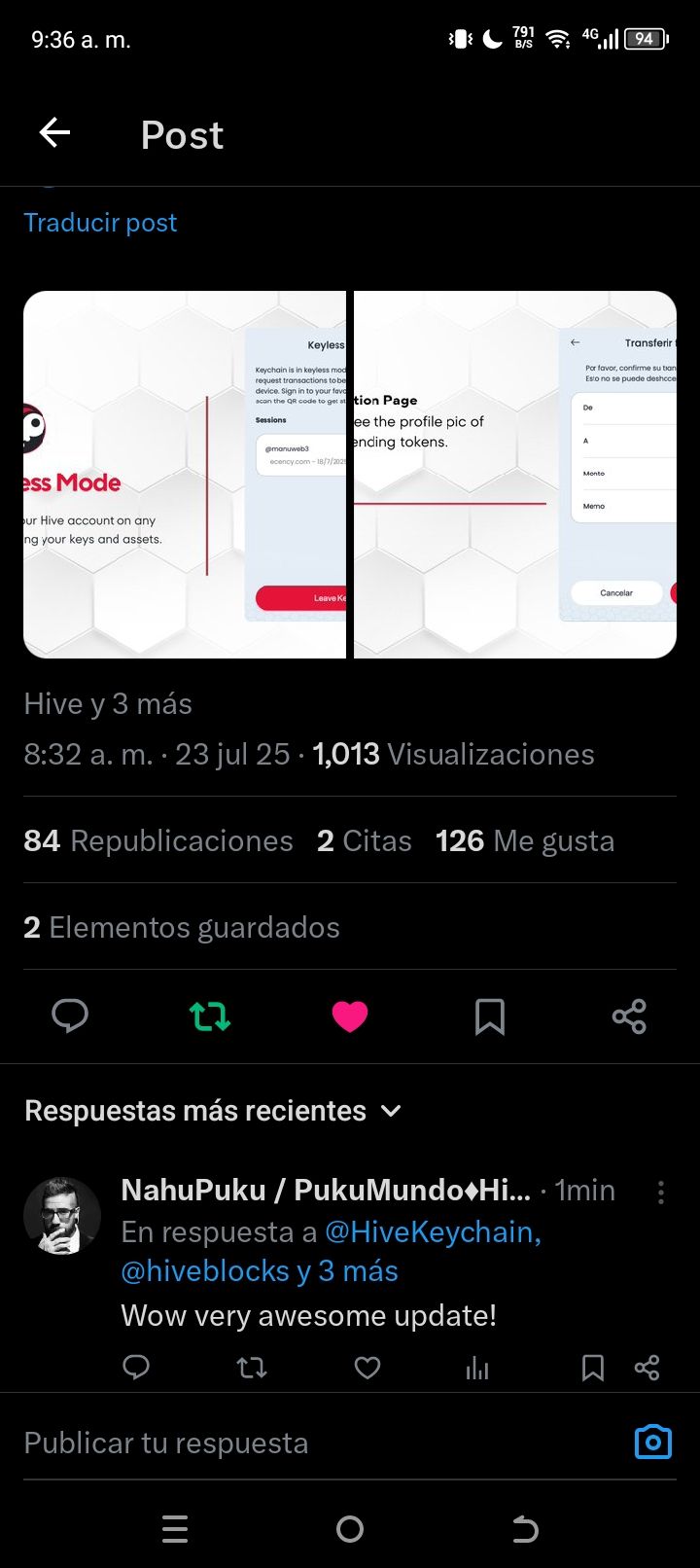Unlike the main post with the pink heart
The image size is (700, 1568).
[350, 1016]
